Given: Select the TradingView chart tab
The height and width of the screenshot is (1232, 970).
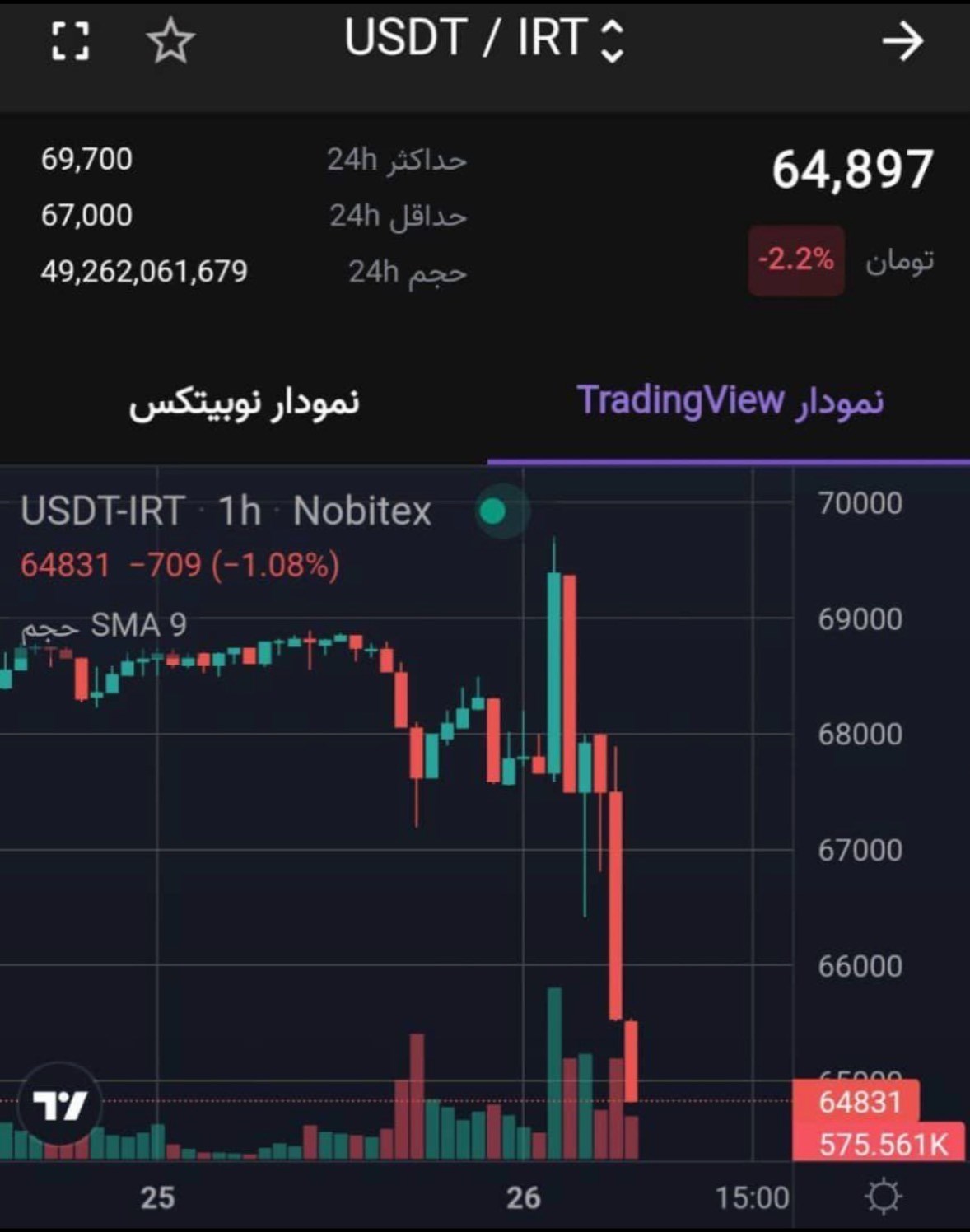Looking at the screenshot, I should (x=730, y=401).
